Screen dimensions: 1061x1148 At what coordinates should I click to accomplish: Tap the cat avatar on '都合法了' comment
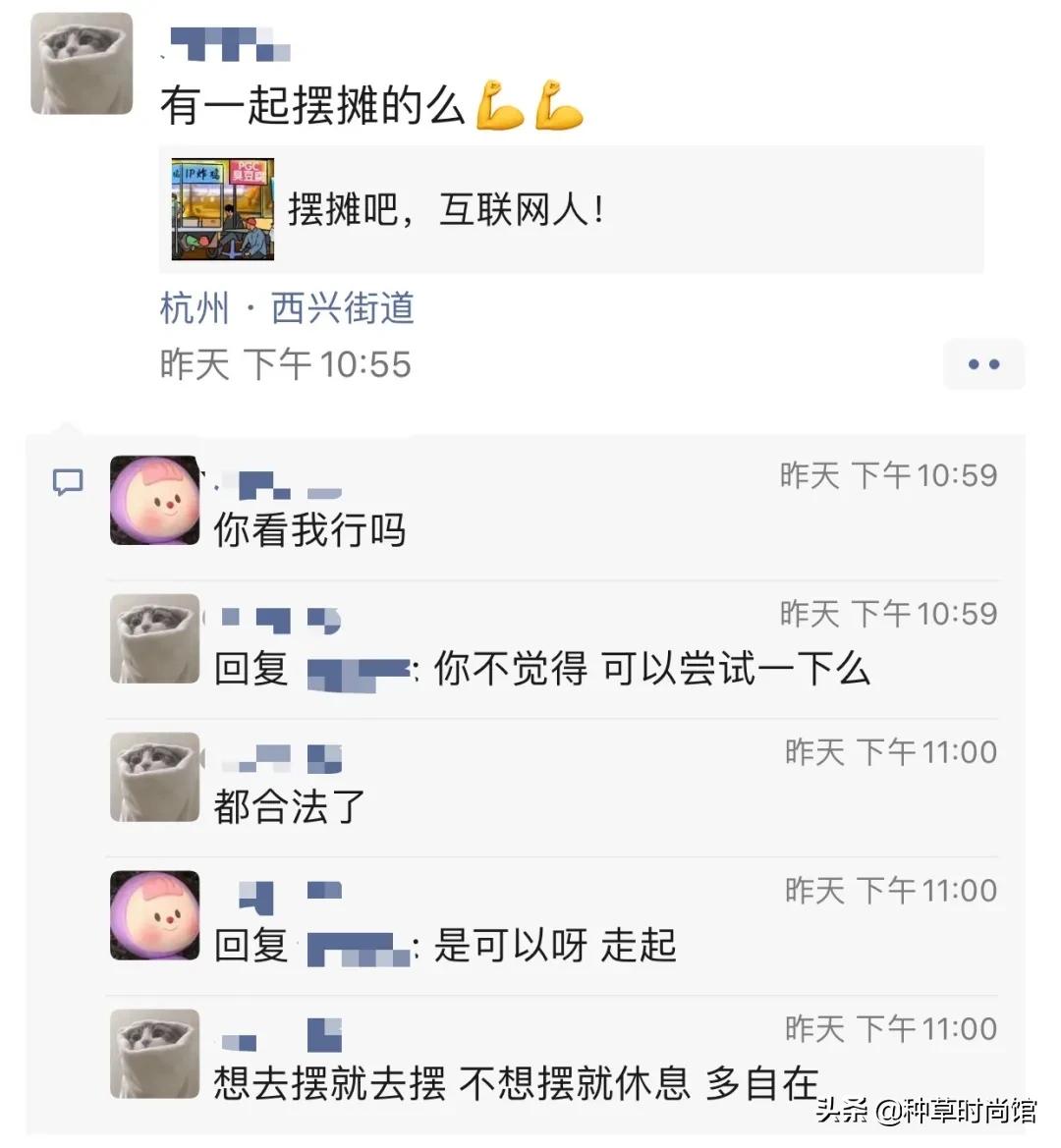click(x=153, y=779)
